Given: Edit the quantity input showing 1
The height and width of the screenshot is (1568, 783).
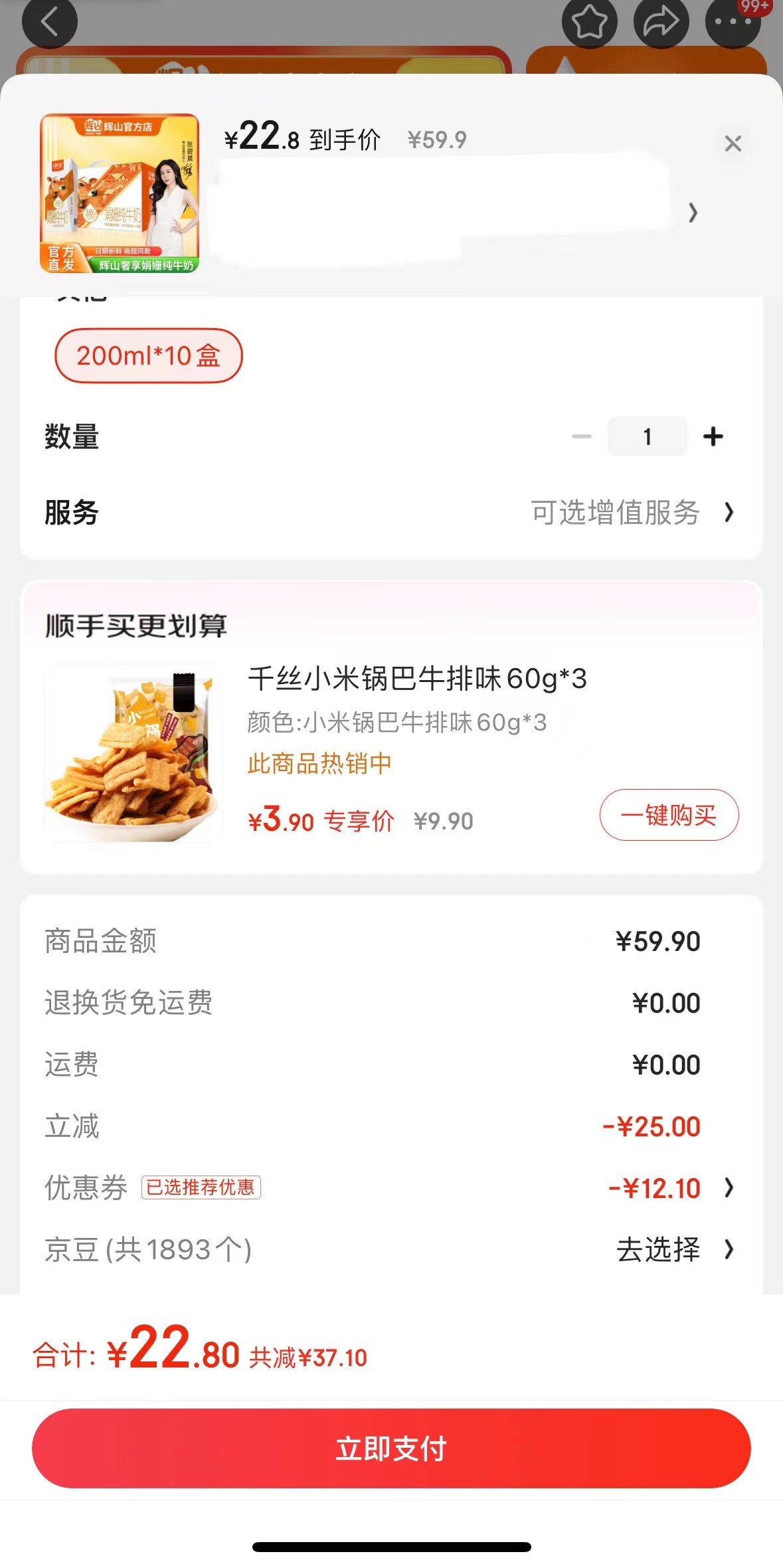Looking at the screenshot, I should click(647, 436).
